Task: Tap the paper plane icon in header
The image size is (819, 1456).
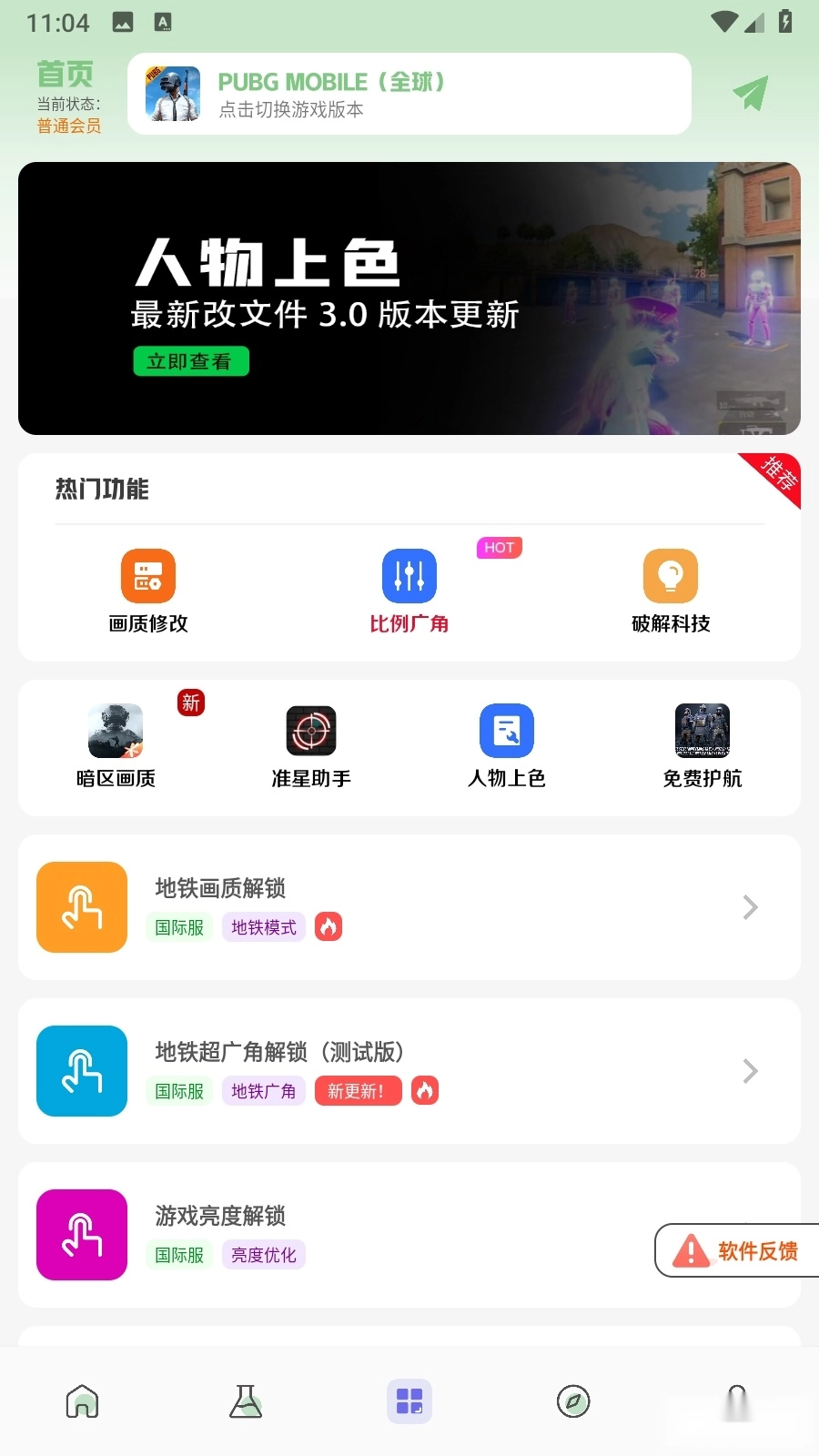Action: 751,93
